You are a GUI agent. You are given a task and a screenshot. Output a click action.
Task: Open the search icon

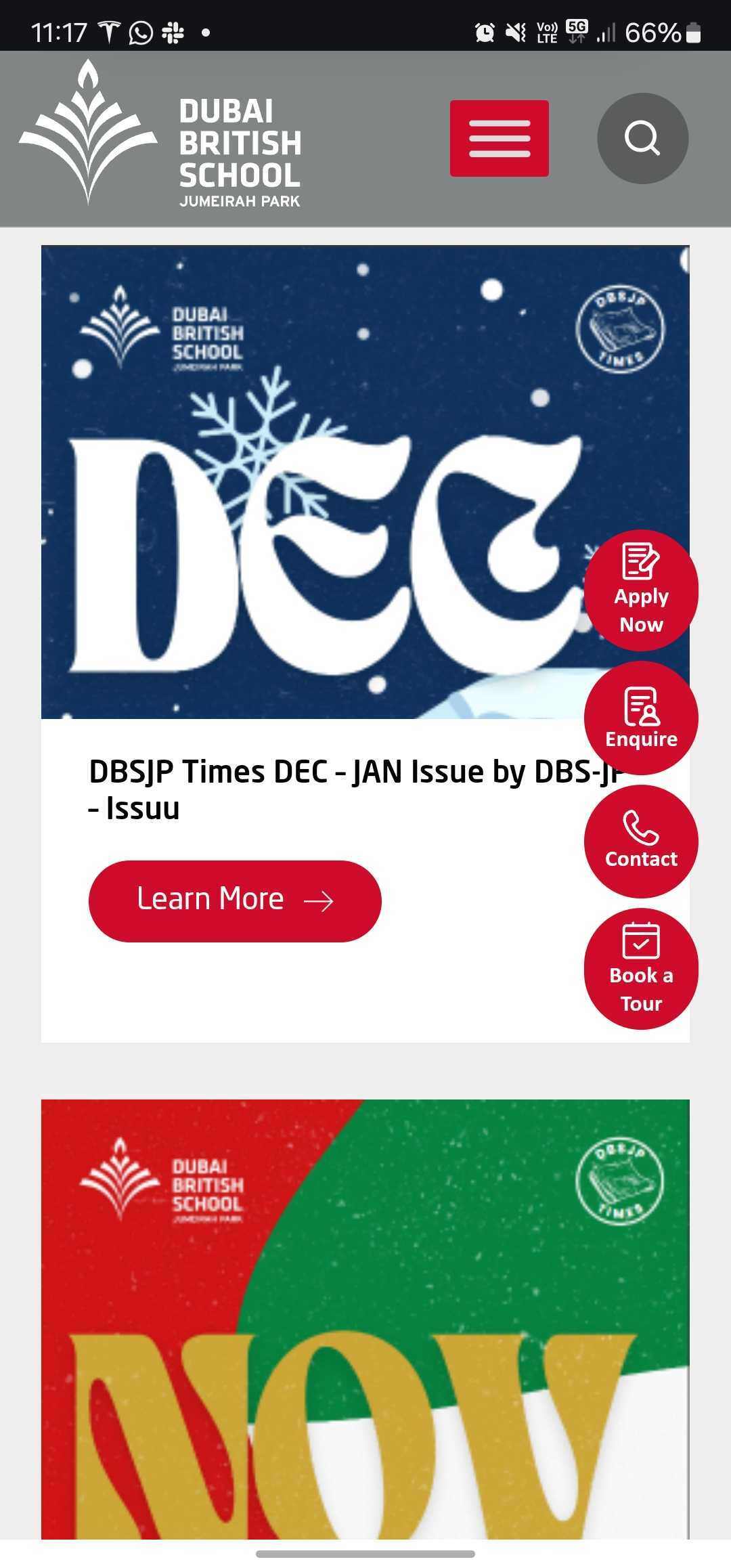642,138
